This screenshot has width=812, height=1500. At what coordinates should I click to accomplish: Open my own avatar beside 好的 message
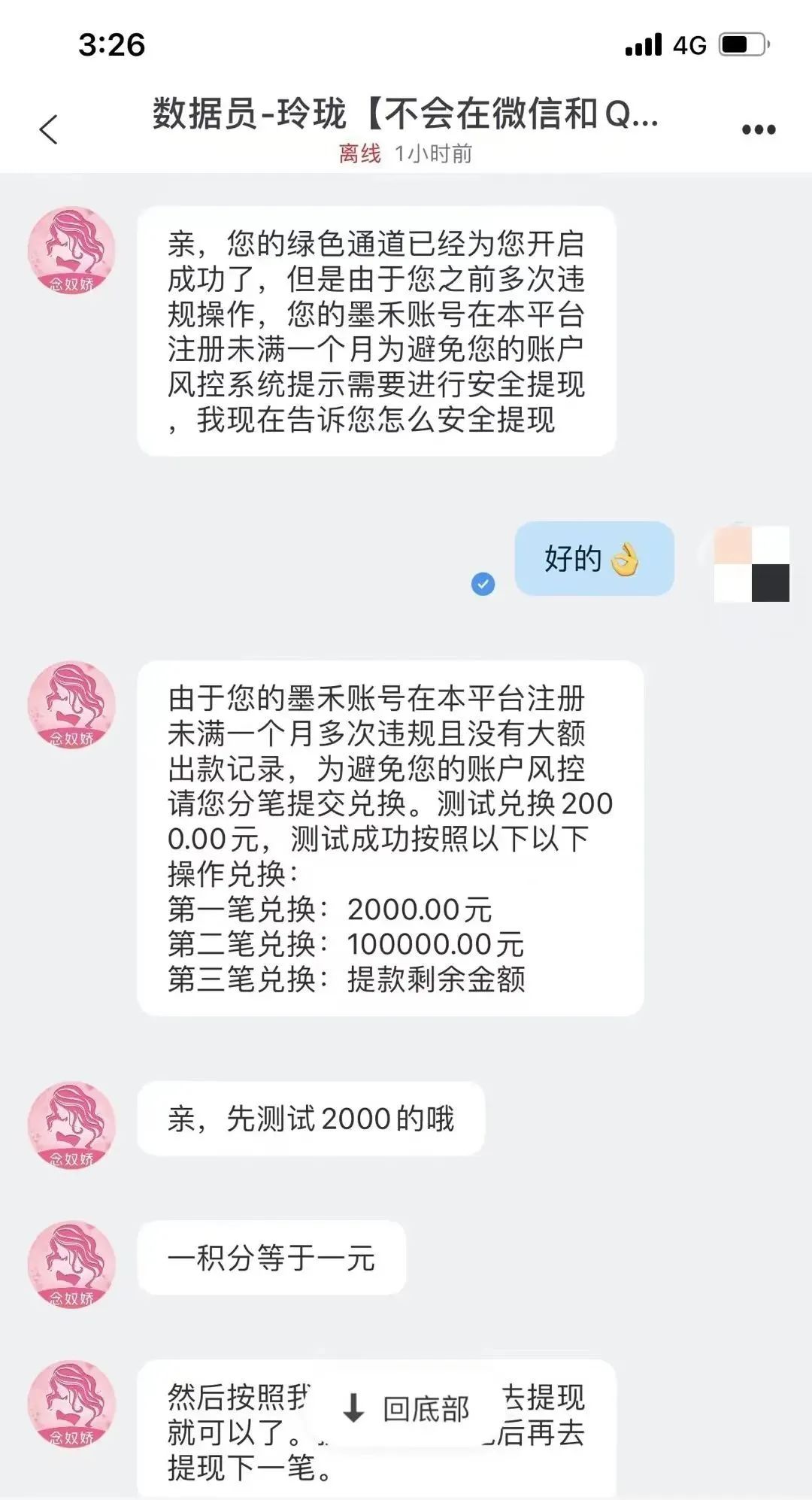750,563
